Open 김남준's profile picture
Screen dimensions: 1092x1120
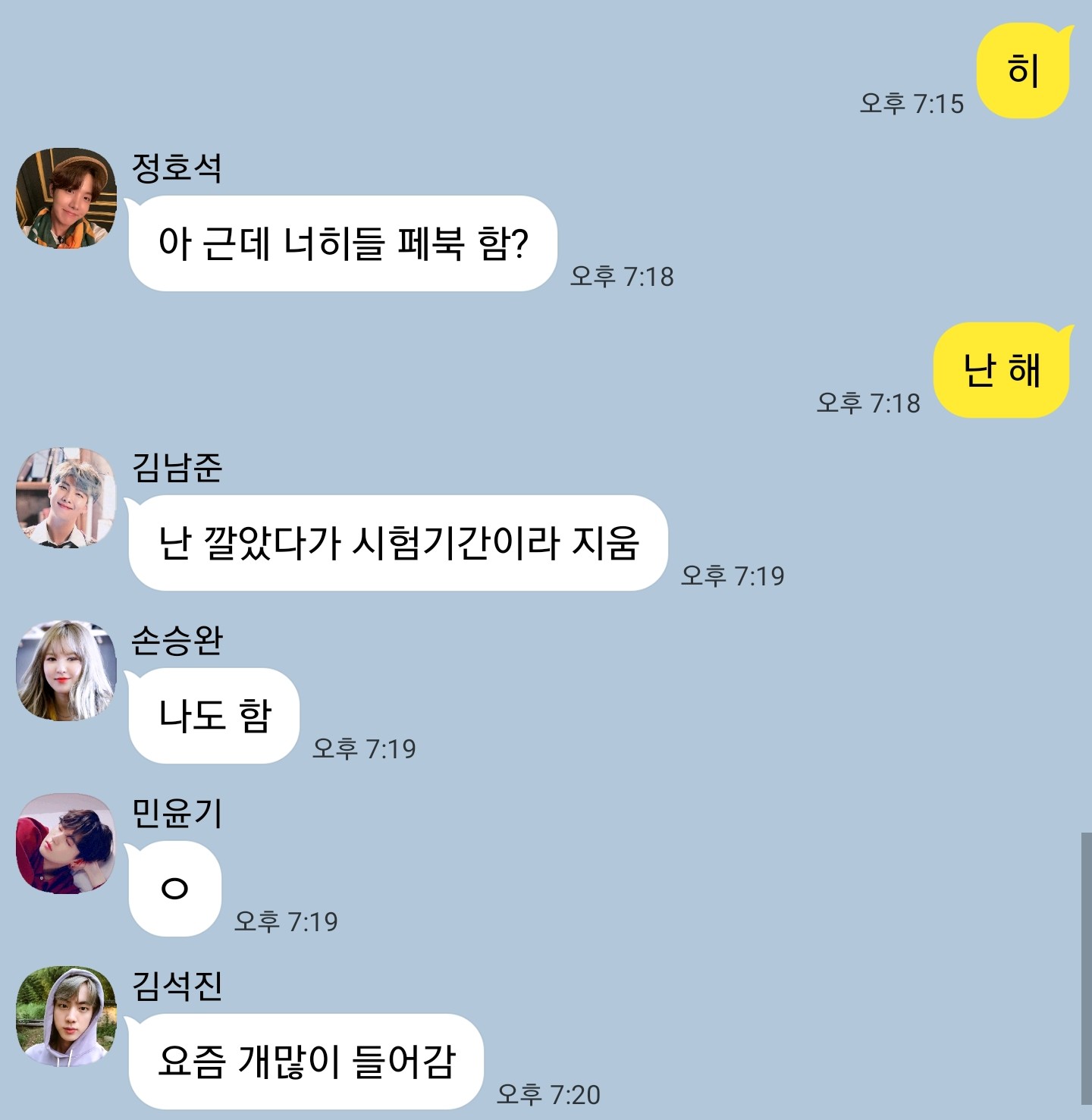point(66,497)
